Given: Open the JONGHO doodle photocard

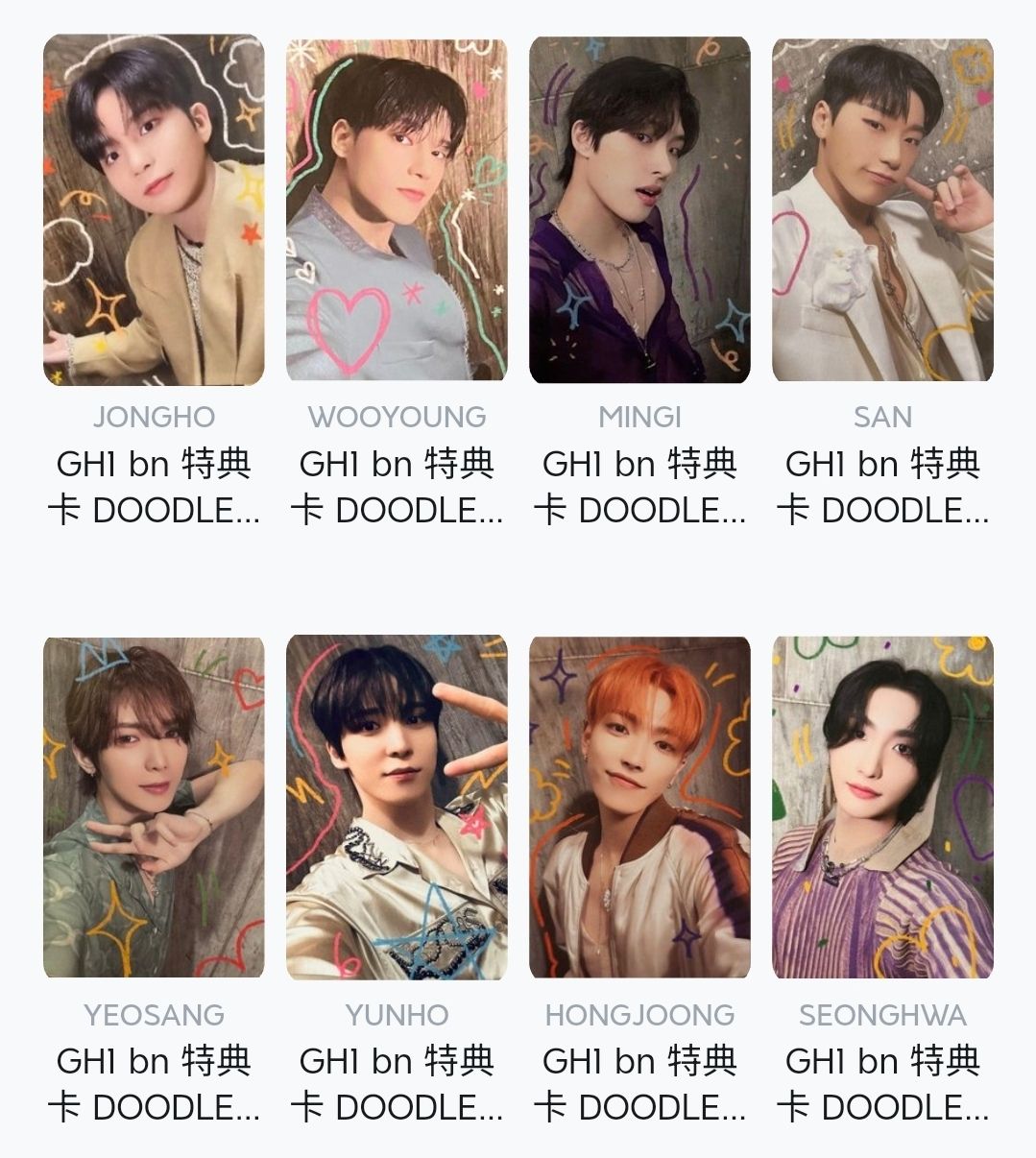Looking at the screenshot, I should pyautogui.click(x=154, y=210).
